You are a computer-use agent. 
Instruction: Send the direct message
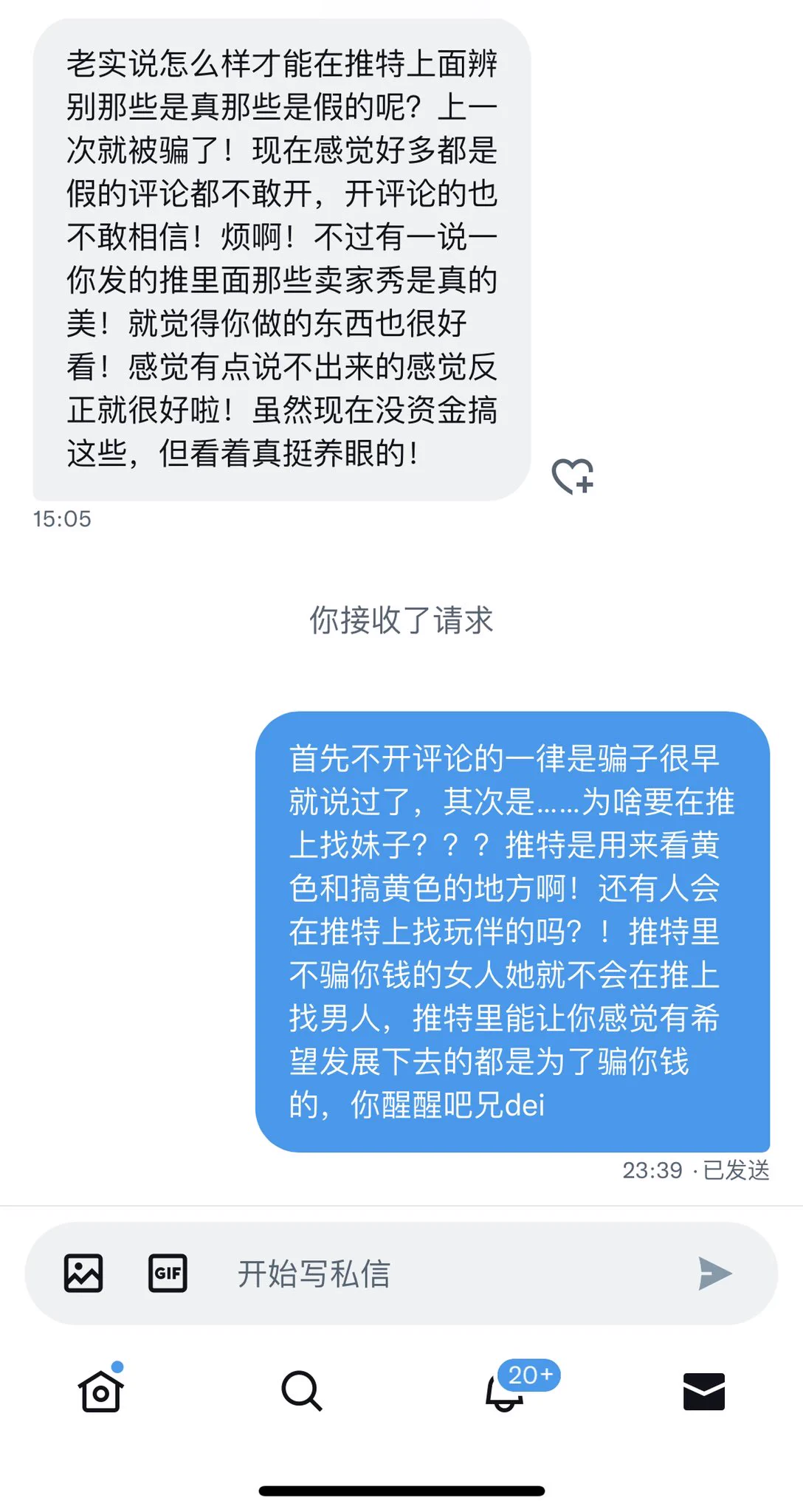coord(714,1273)
